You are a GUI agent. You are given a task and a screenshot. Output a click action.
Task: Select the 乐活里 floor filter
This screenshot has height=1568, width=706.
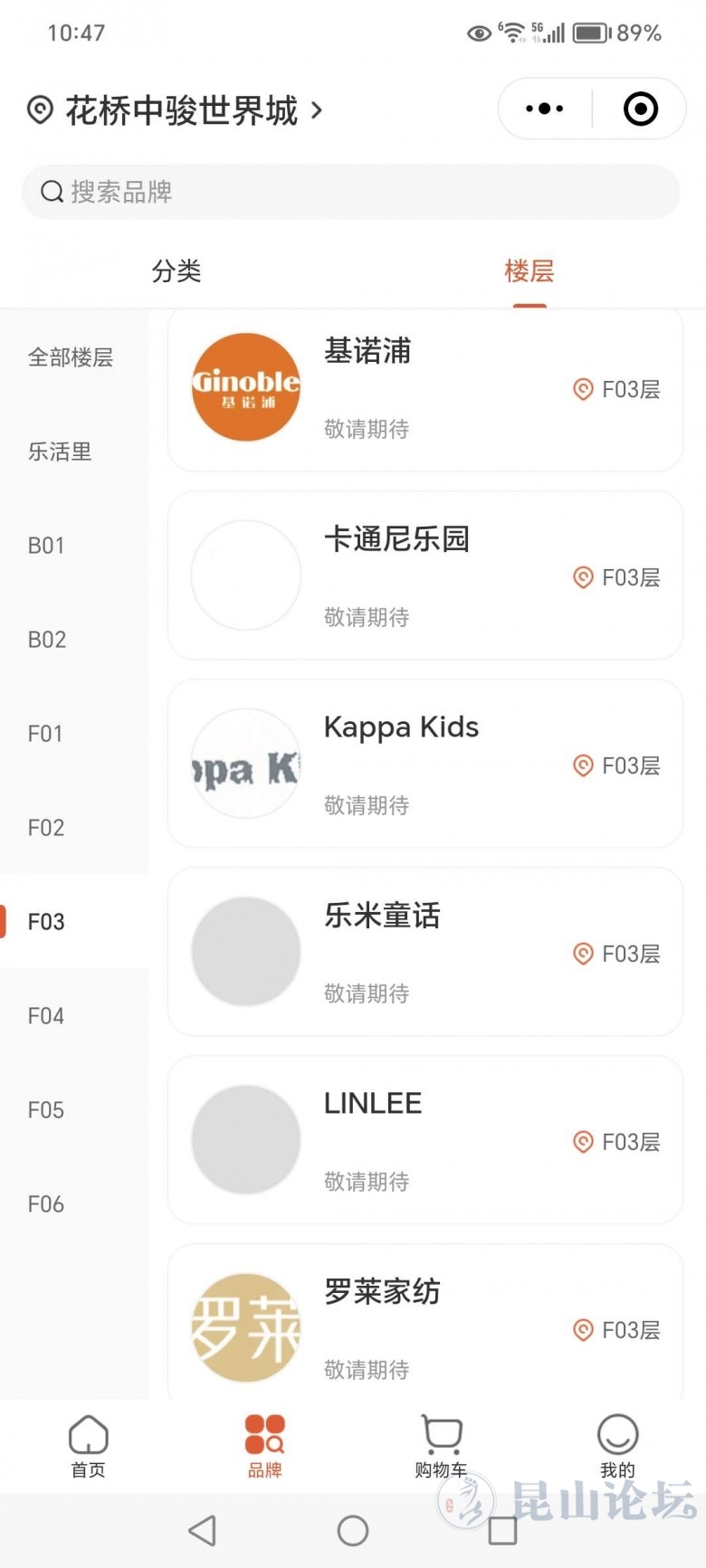tap(60, 451)
